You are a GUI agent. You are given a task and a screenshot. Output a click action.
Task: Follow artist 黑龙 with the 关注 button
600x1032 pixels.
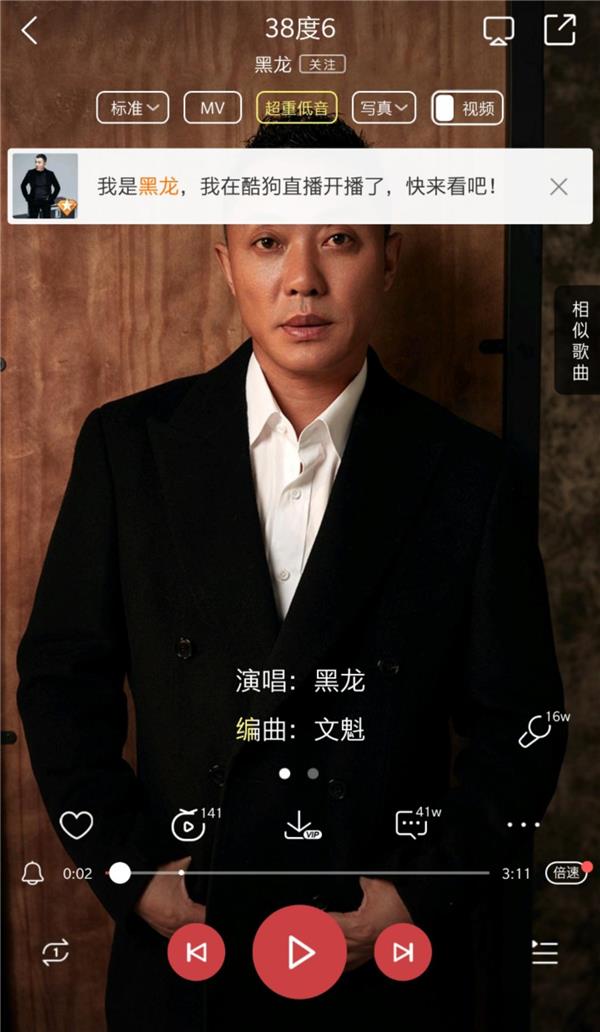pos(321,64)
